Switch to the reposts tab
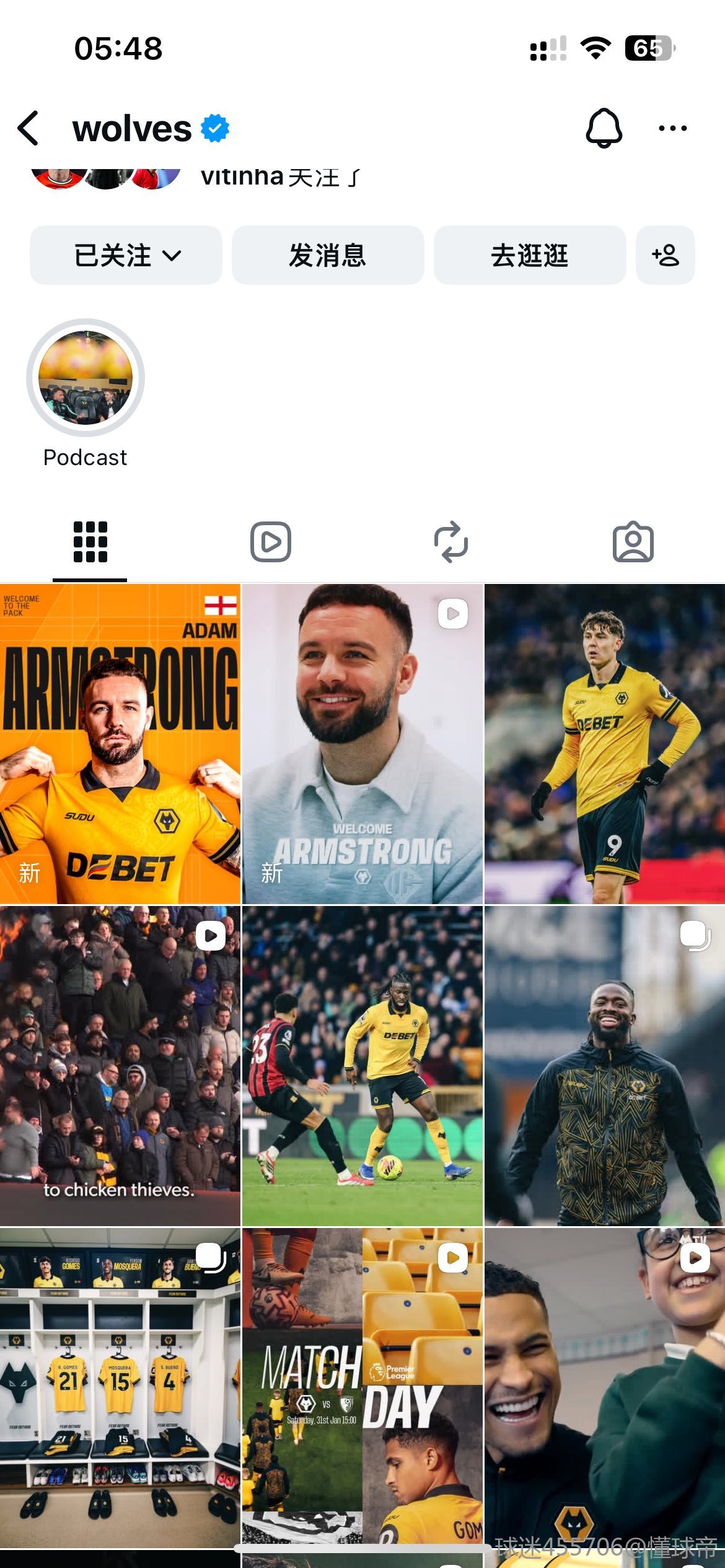This screenshot has height=1568, width=725. click(x=451, y=542)
